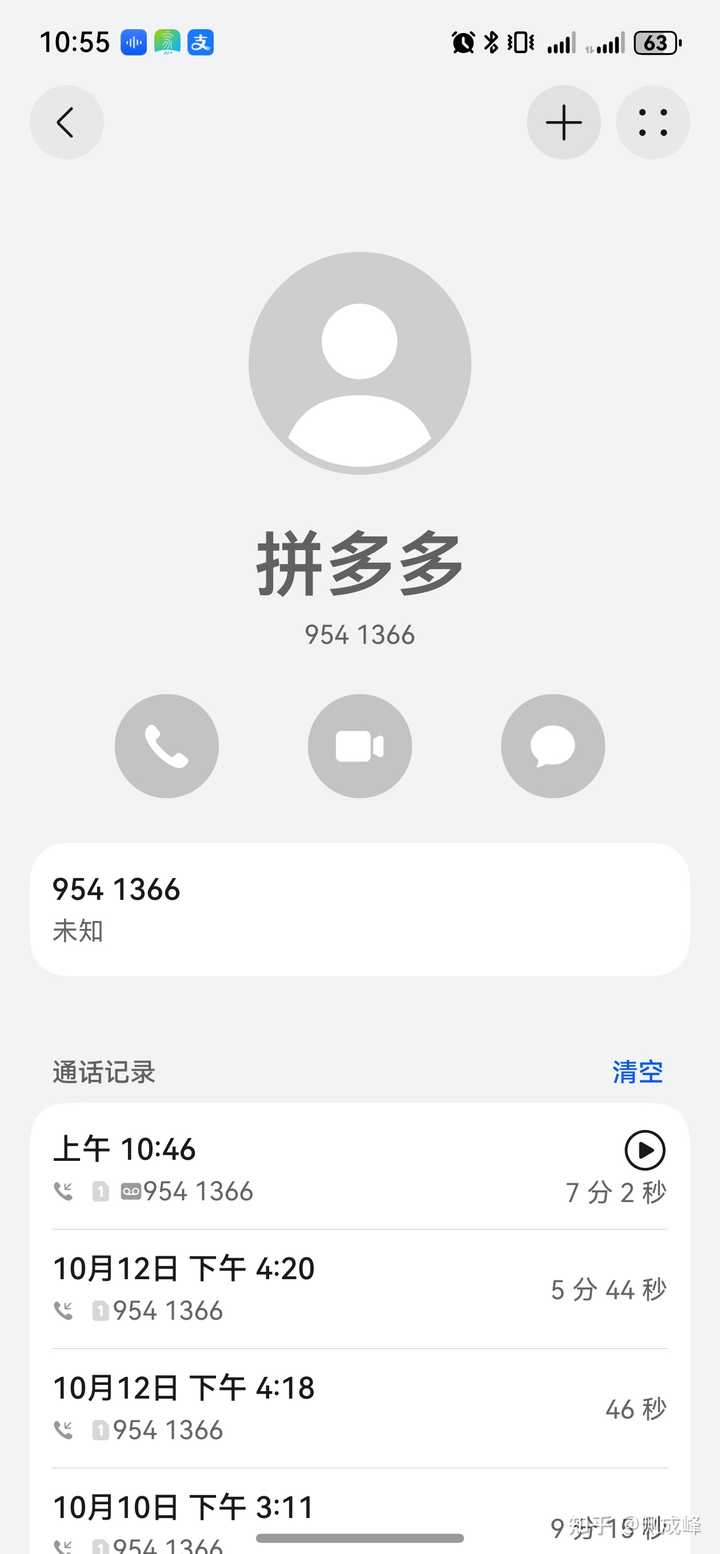Image resolution: width=720 pixels, height=1554 pixels.
Task: Go back from the contact details
Action: click(66, 123)
